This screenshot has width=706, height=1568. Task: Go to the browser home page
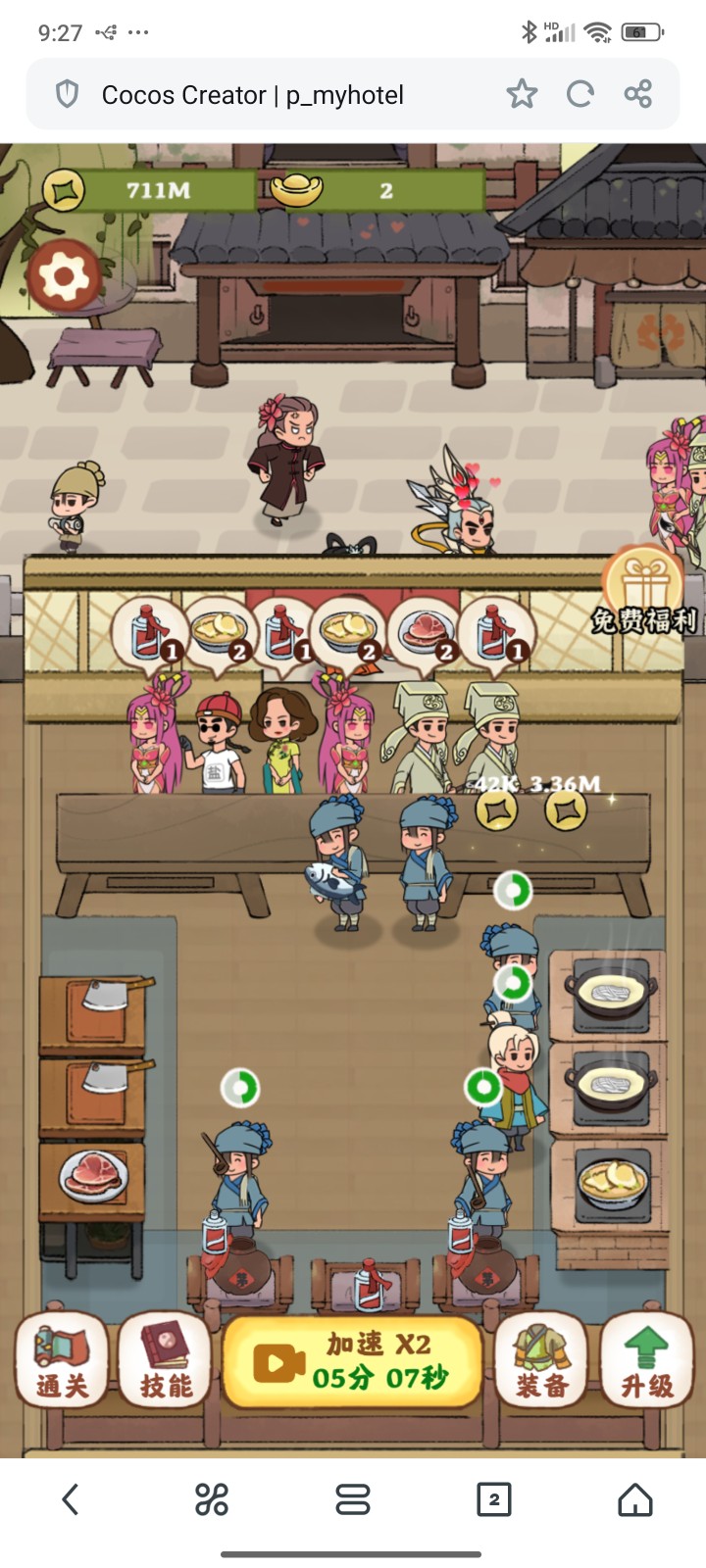[x=635, y=1498]
